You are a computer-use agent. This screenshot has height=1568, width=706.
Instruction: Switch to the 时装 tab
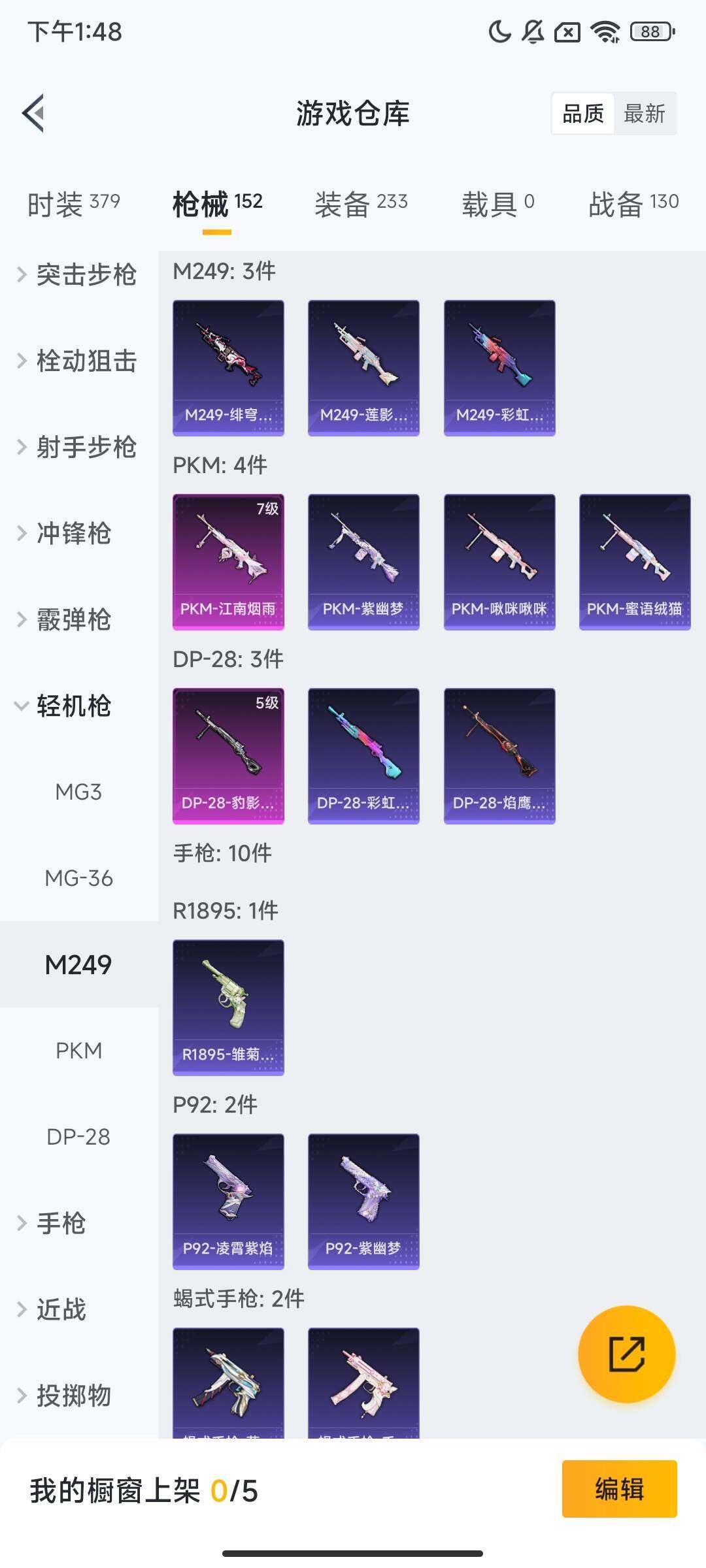[x=74, y=204]
